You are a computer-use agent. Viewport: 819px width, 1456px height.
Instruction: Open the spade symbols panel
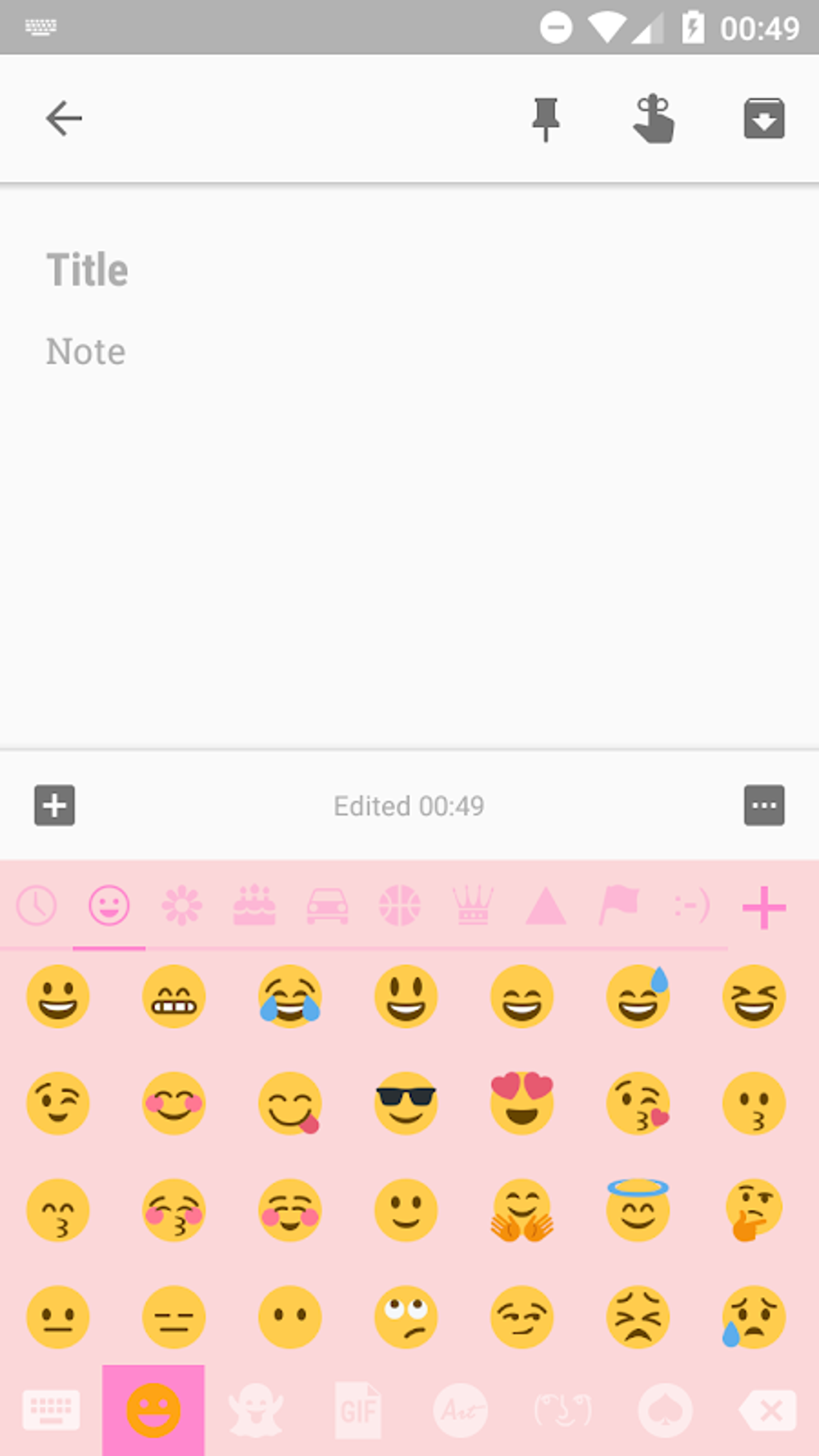click(x=662, y=1409)
